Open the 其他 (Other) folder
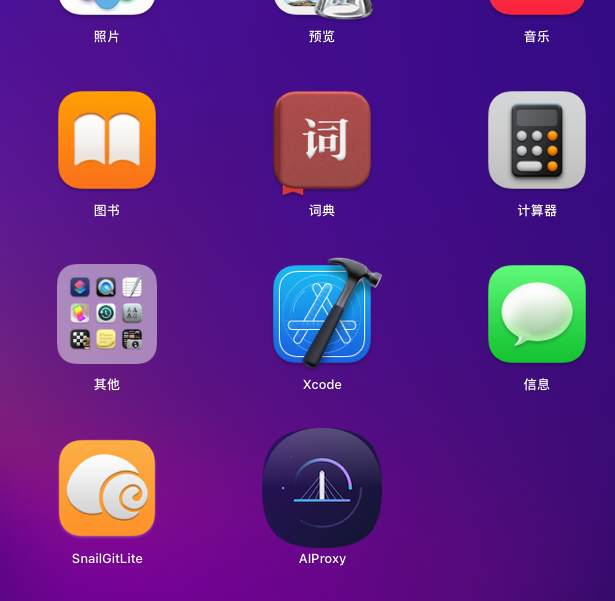This screenshot has height=601, width=615. coord(107,314)
